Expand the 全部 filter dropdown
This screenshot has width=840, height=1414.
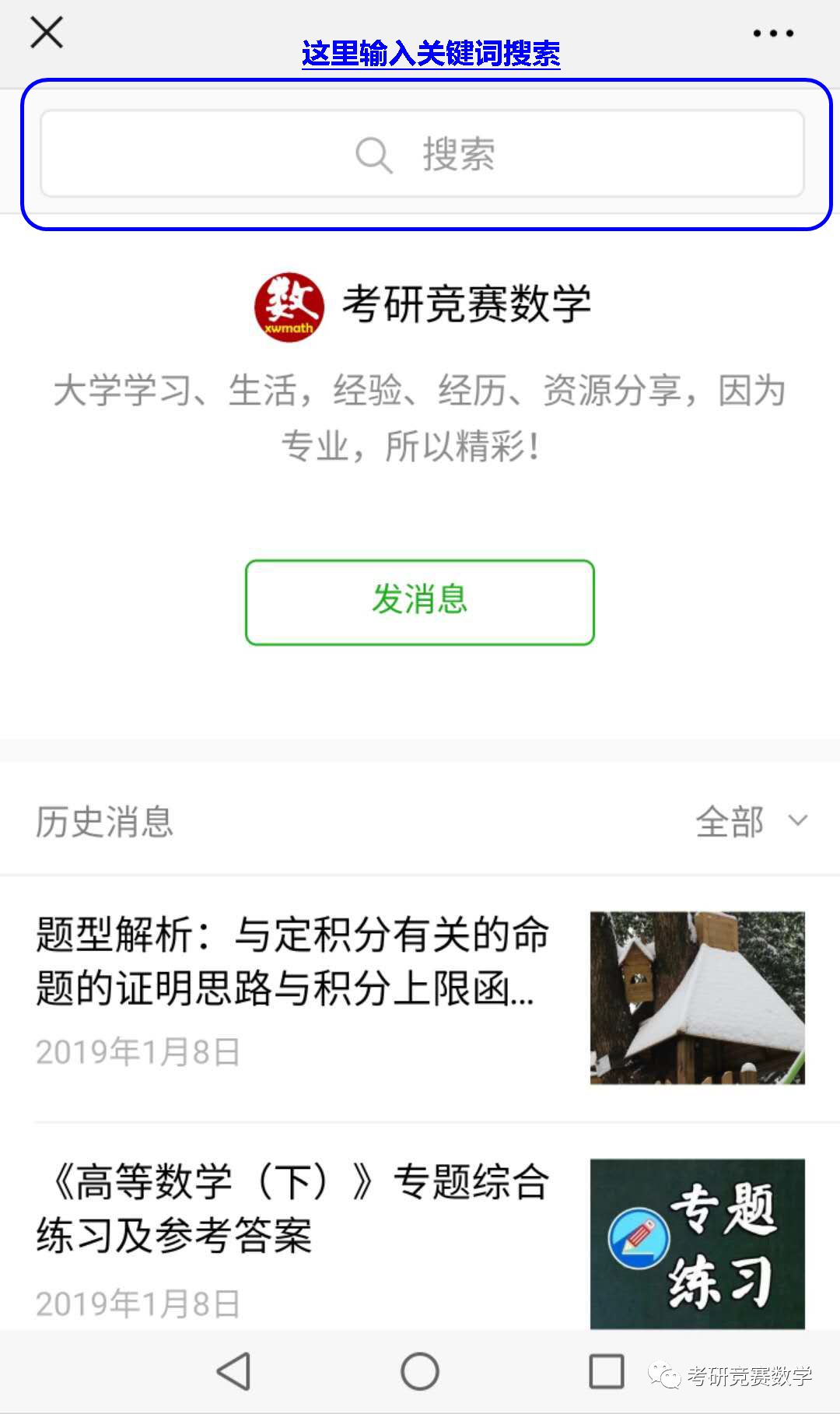751,822
